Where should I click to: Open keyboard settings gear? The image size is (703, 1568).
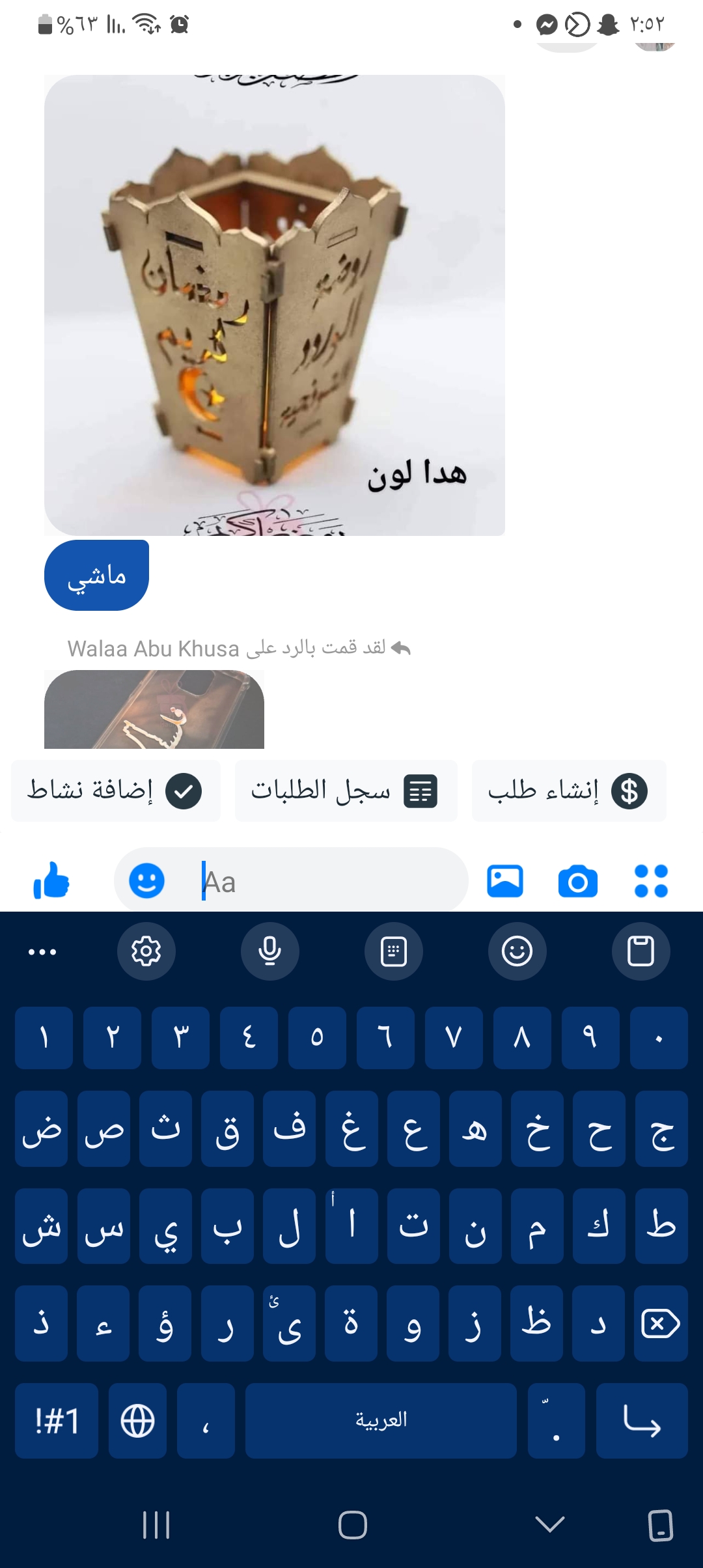(146, 951)
